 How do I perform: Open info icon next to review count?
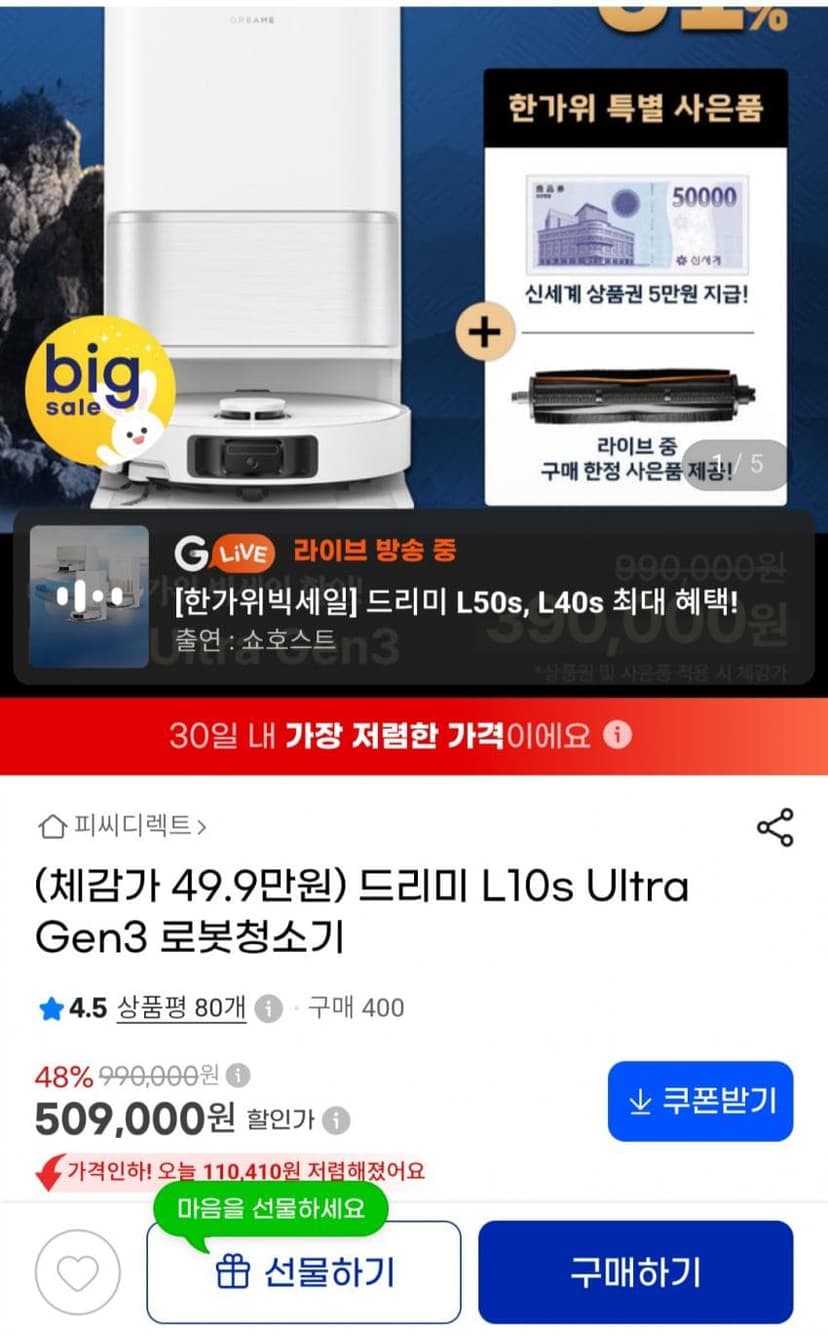[268, 1008]
